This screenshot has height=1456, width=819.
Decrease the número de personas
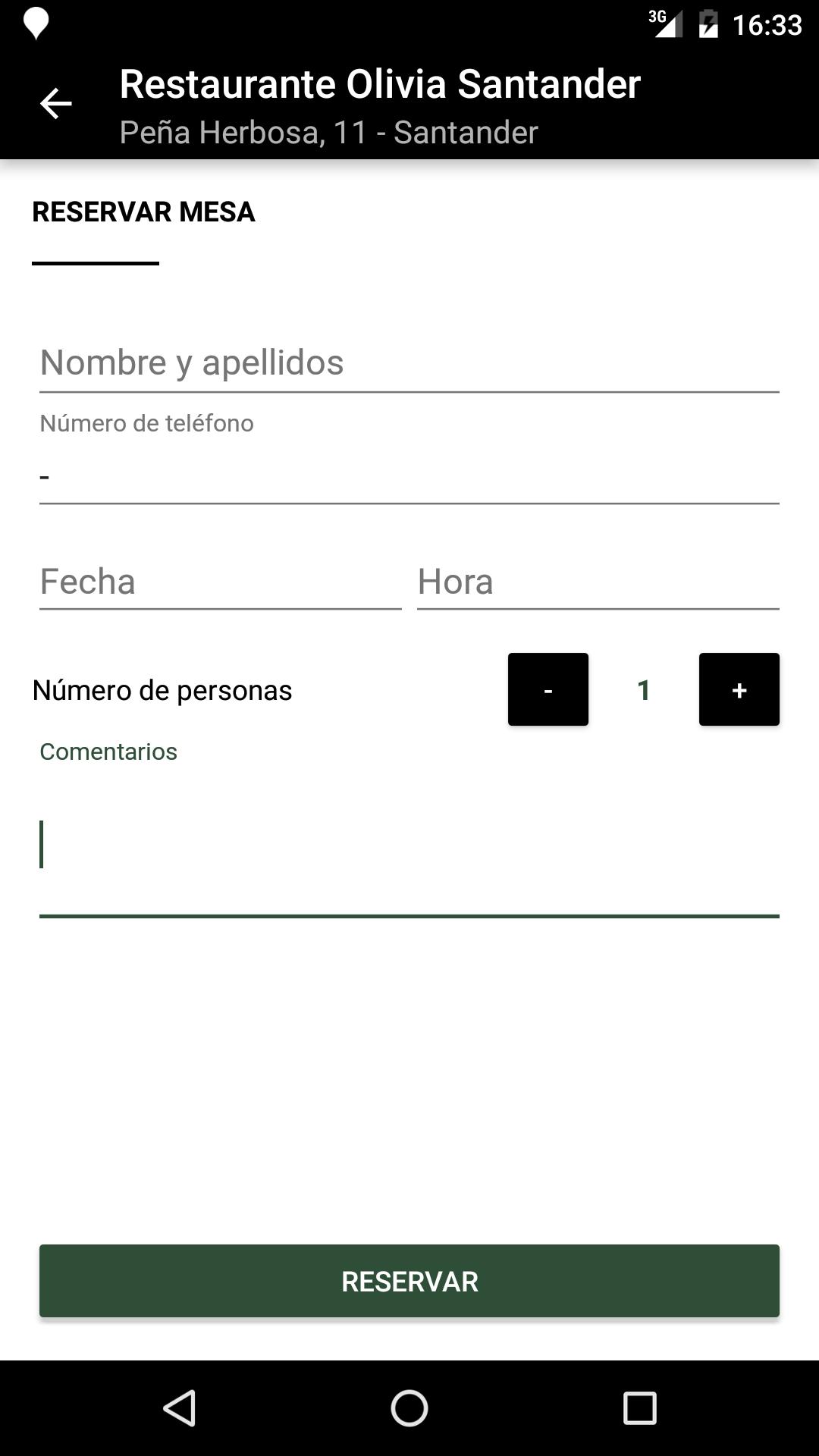click(x=548, y=689)
